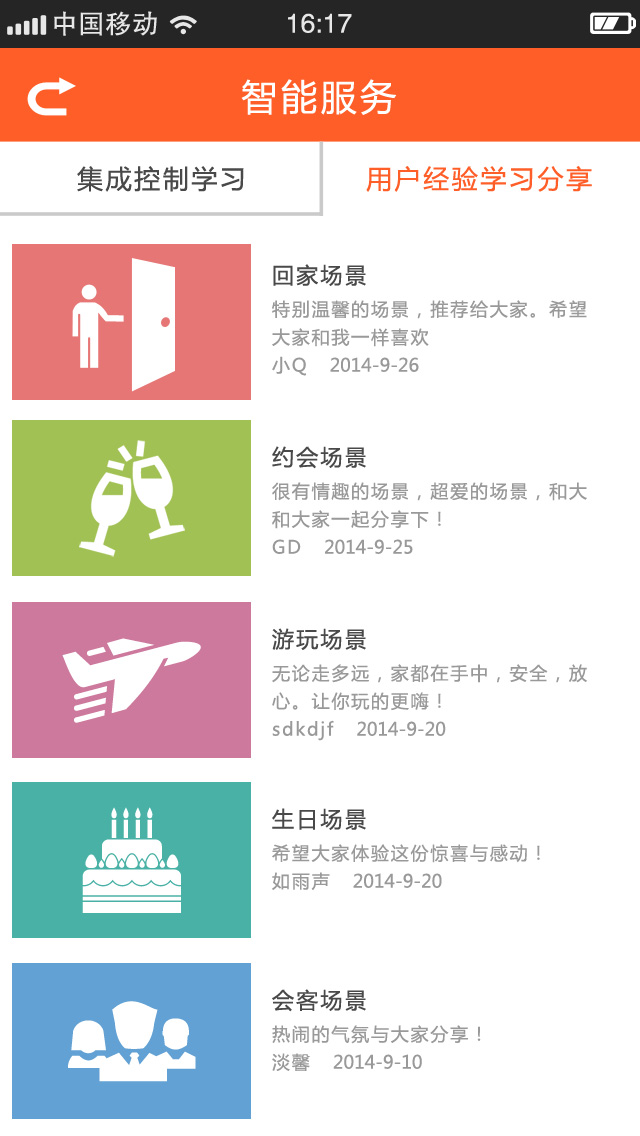Tap the back arrow in the header

(51, 96)
